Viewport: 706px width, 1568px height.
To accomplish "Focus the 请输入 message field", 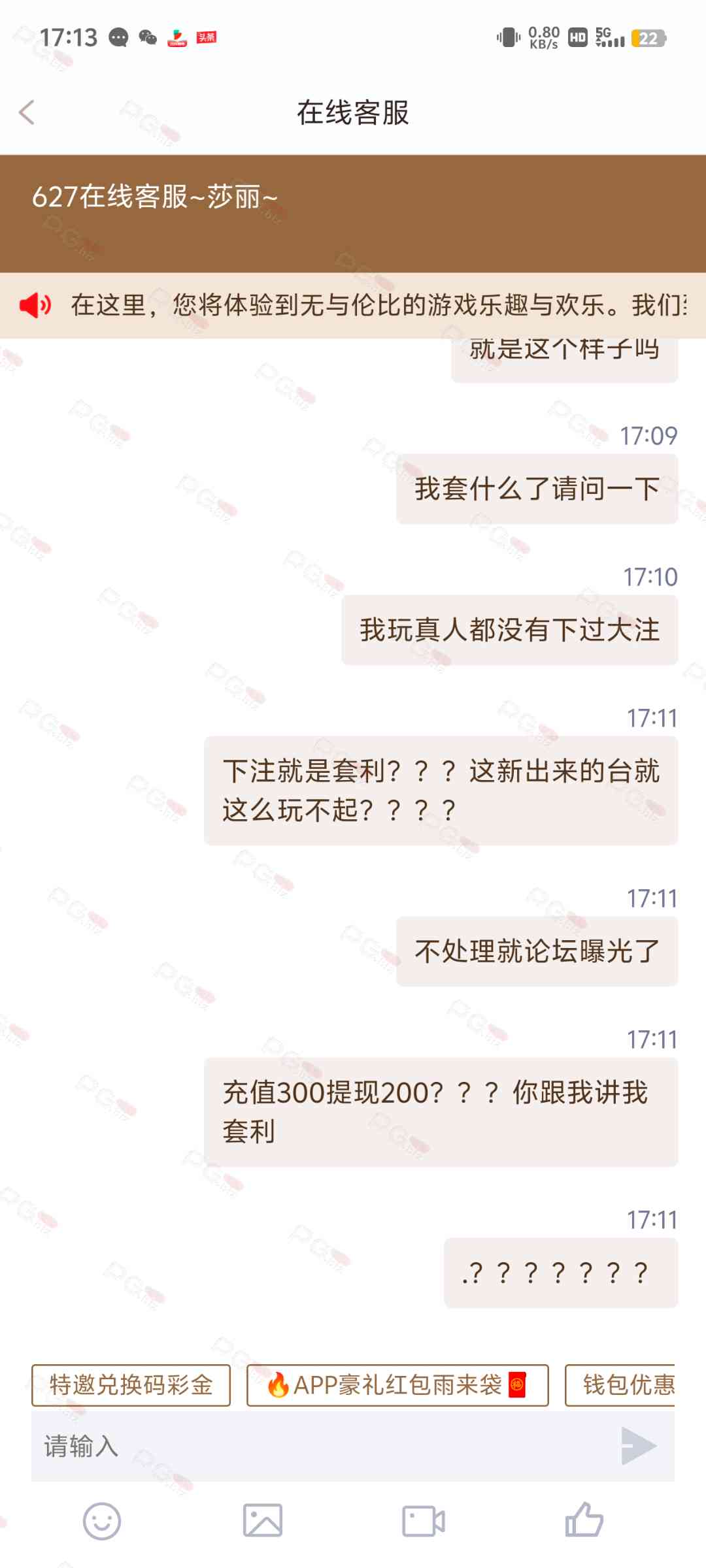I will (x=320, y=1446).
